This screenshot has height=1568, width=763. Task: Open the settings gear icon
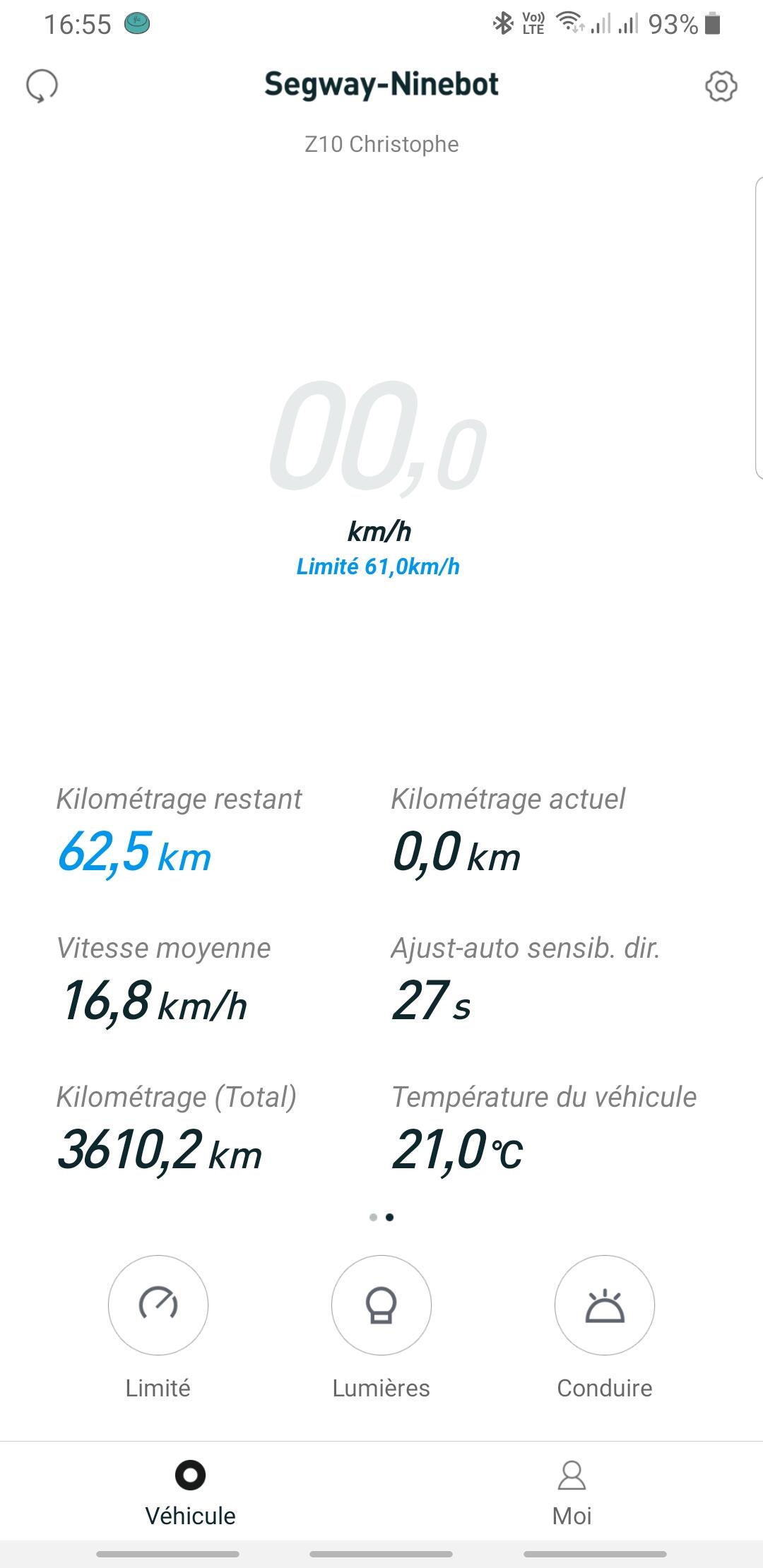721,86
